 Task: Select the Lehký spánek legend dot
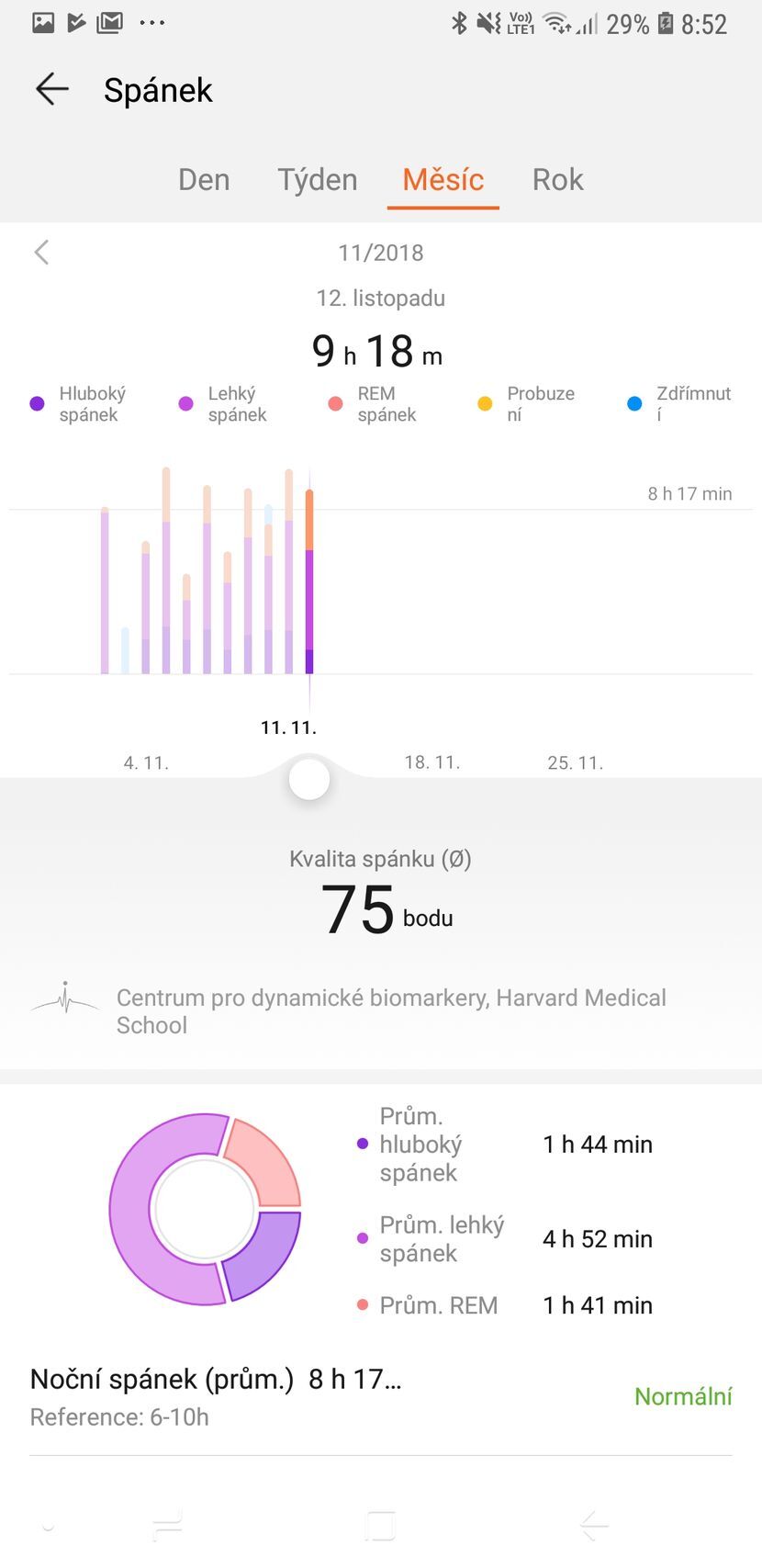pyautogui.click(x=186, y=403)
